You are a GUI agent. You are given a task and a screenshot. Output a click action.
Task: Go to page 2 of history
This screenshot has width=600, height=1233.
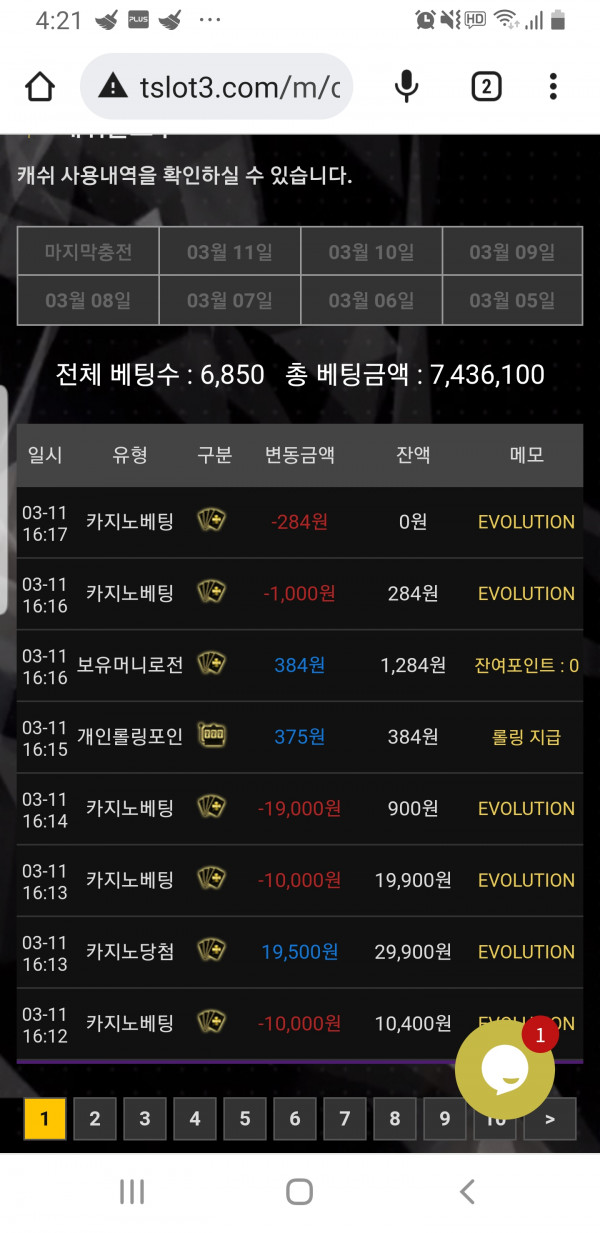(95, 1119)
